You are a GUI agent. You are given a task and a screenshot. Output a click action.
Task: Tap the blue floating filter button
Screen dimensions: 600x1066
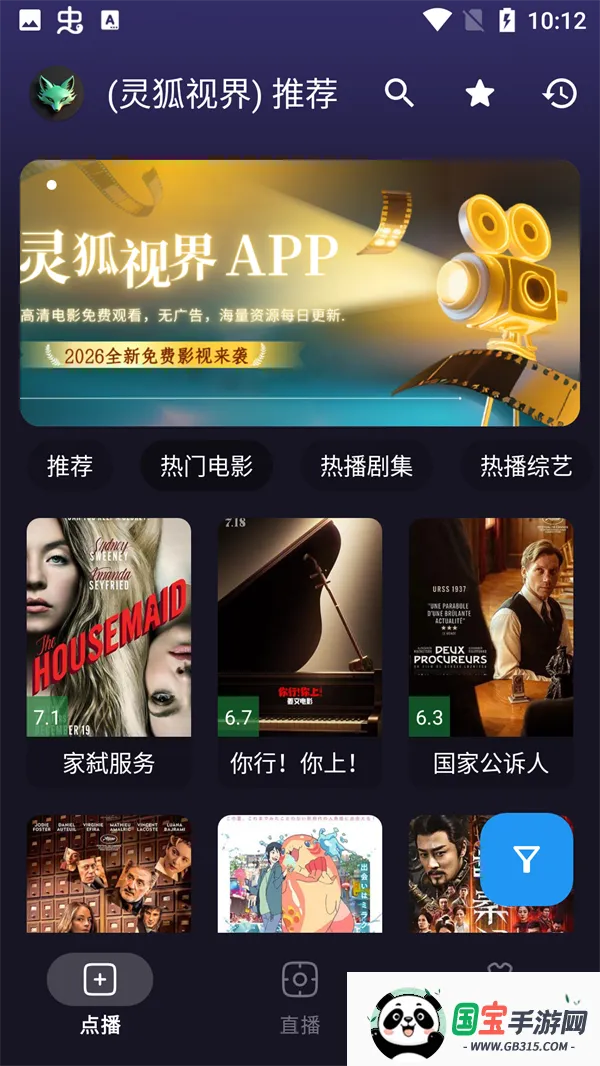526,859
